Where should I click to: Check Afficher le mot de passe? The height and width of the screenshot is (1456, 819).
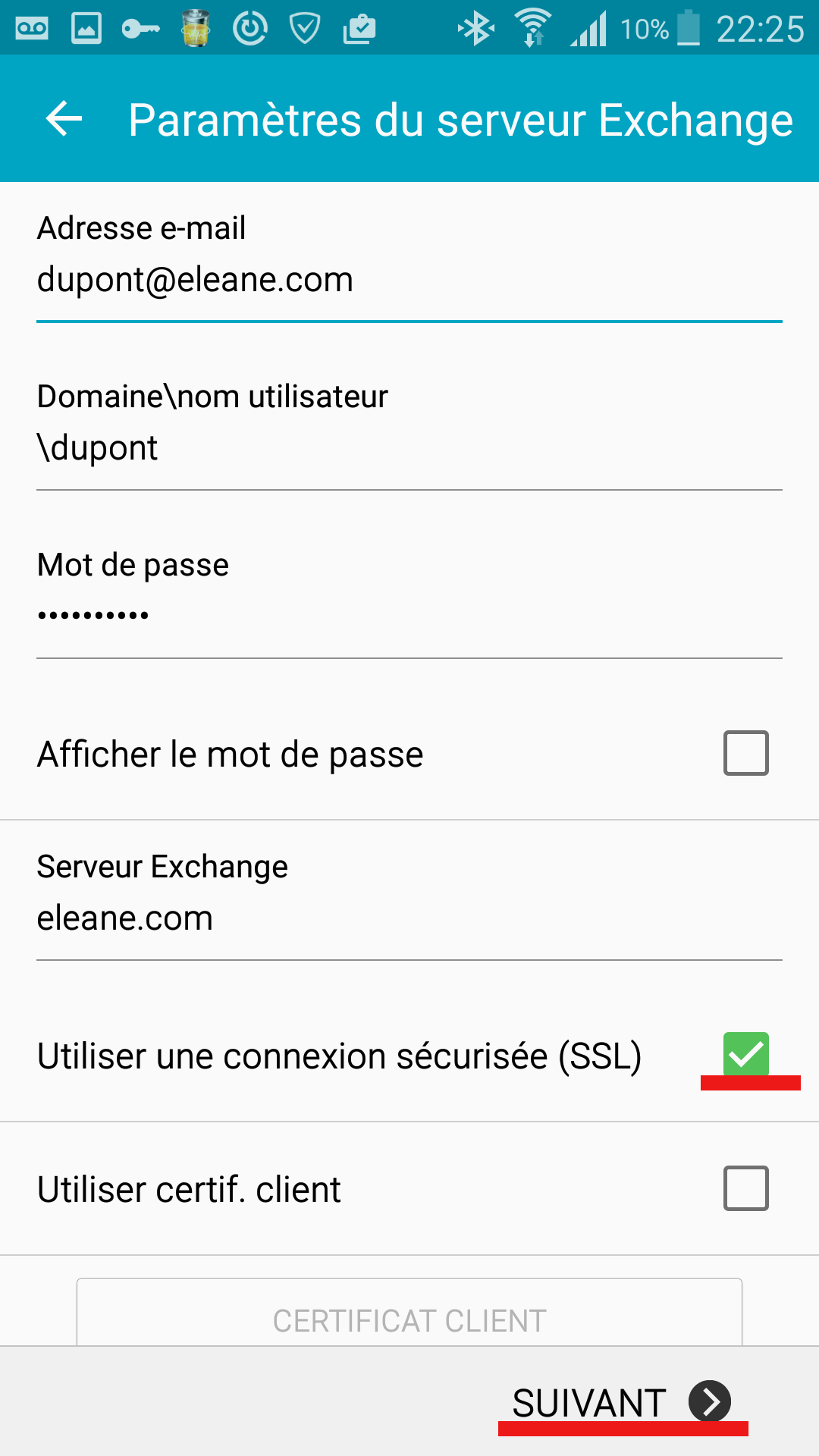[x=746, y=753]
